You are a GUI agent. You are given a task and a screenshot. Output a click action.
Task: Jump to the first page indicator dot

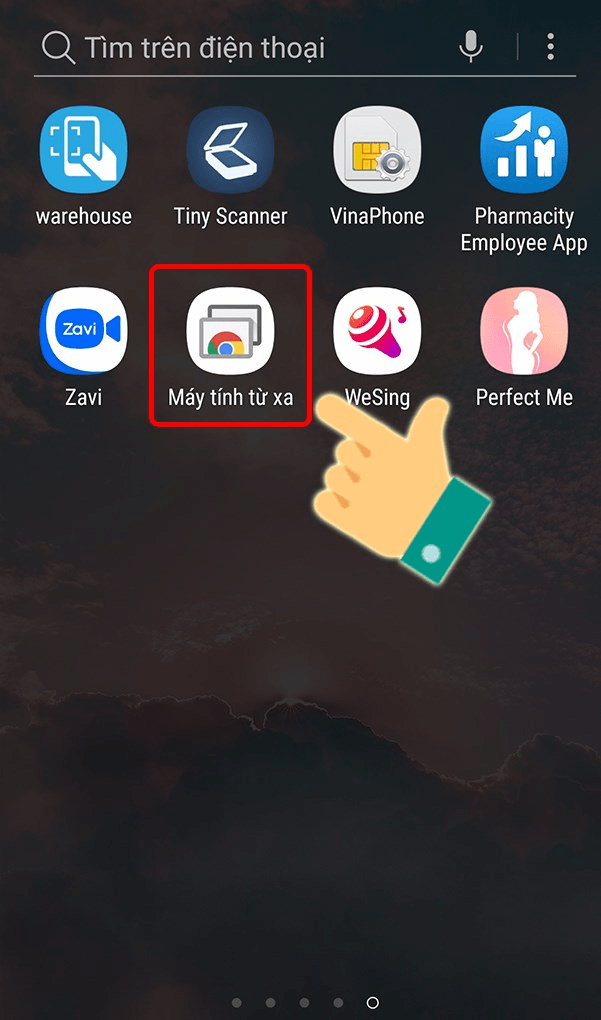pos(236,1002)
